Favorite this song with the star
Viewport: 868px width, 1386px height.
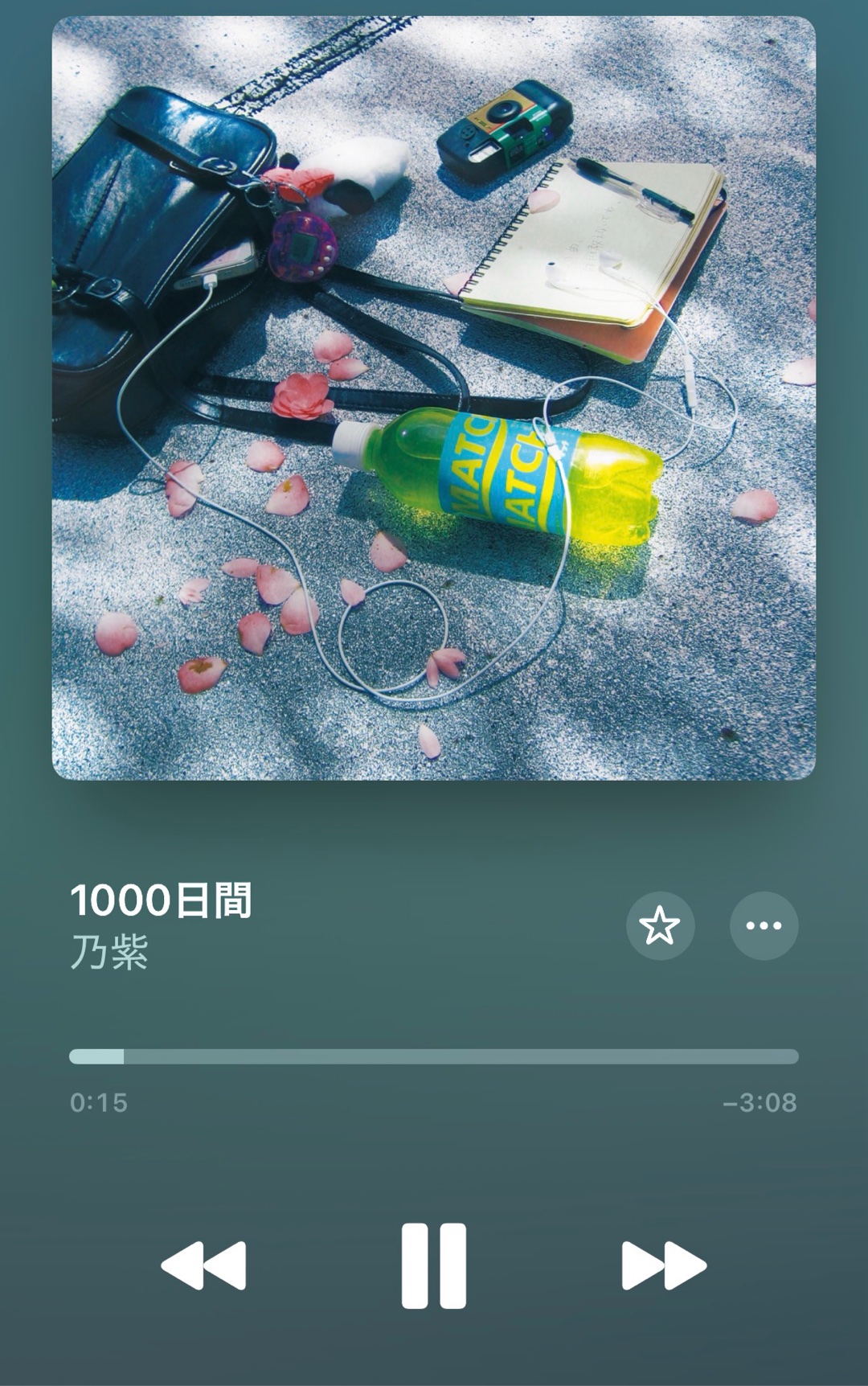point(660,925)
